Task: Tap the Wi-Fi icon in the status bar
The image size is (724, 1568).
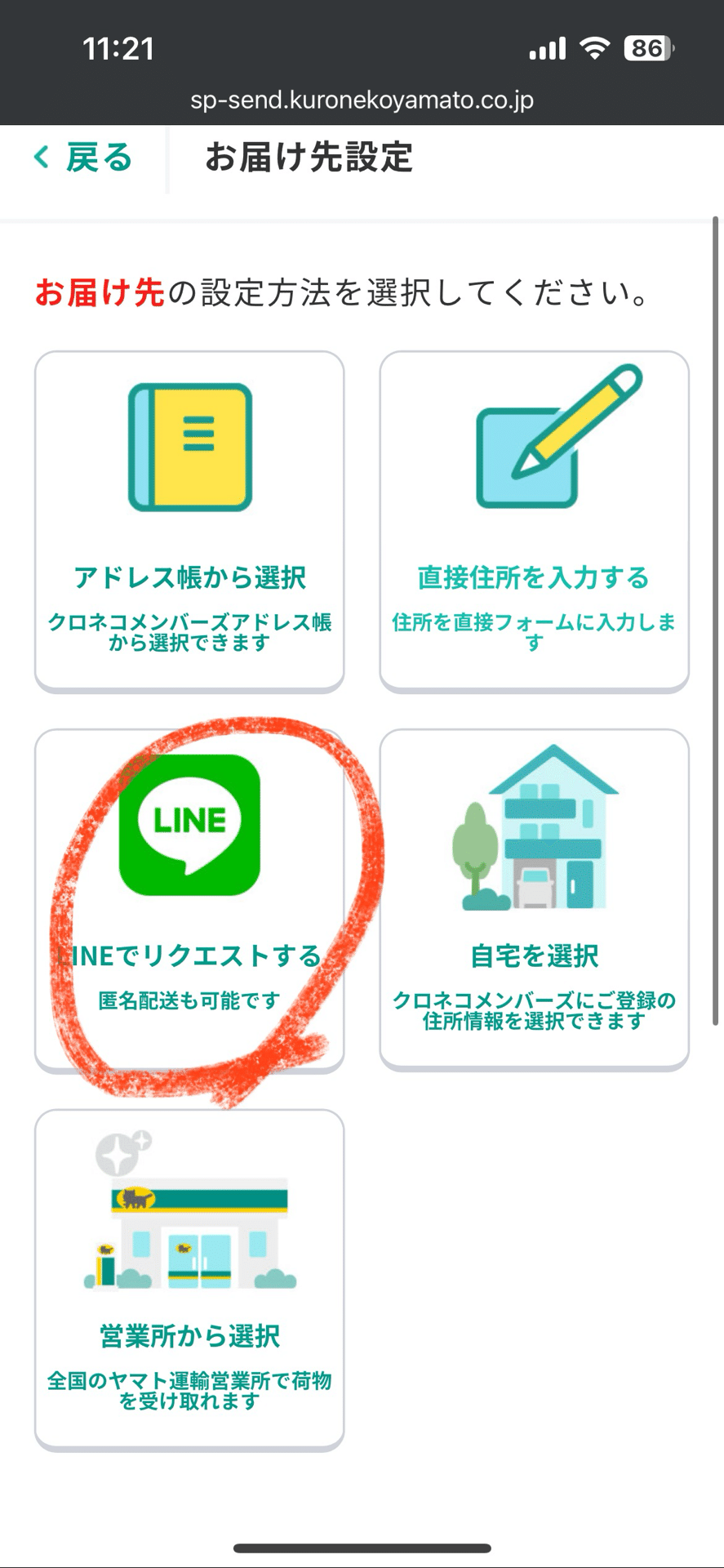Action: (595, 47)
